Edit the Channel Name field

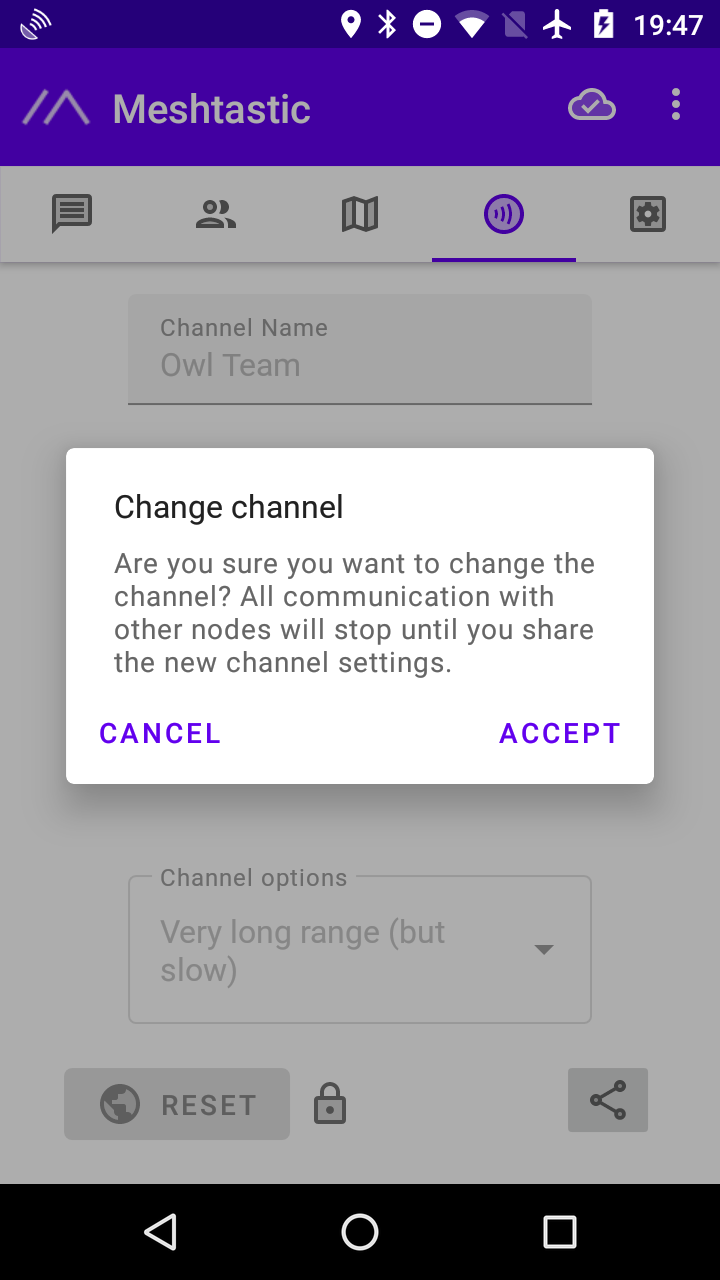pyautogui.click(x=360, y=349)
